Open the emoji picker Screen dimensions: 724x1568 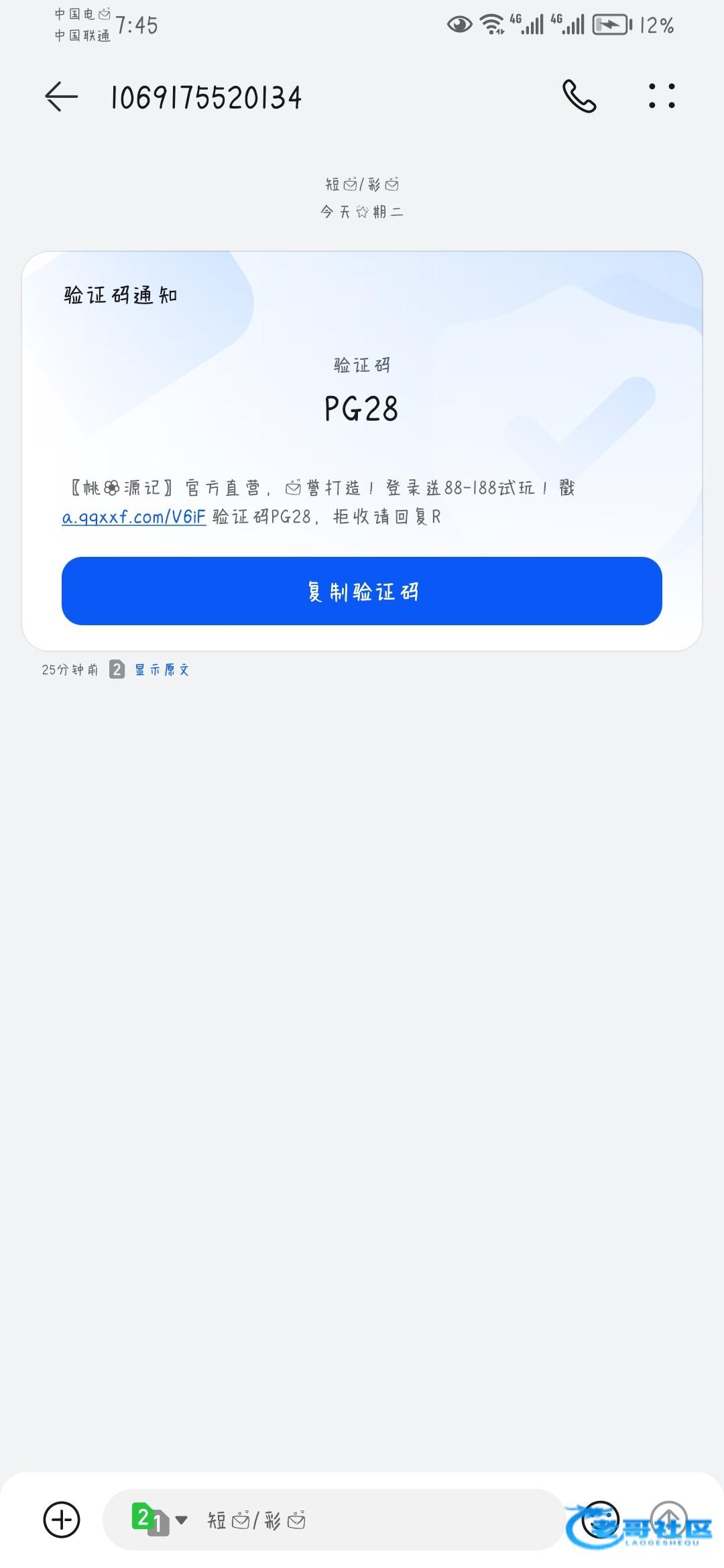(600, 1520)
